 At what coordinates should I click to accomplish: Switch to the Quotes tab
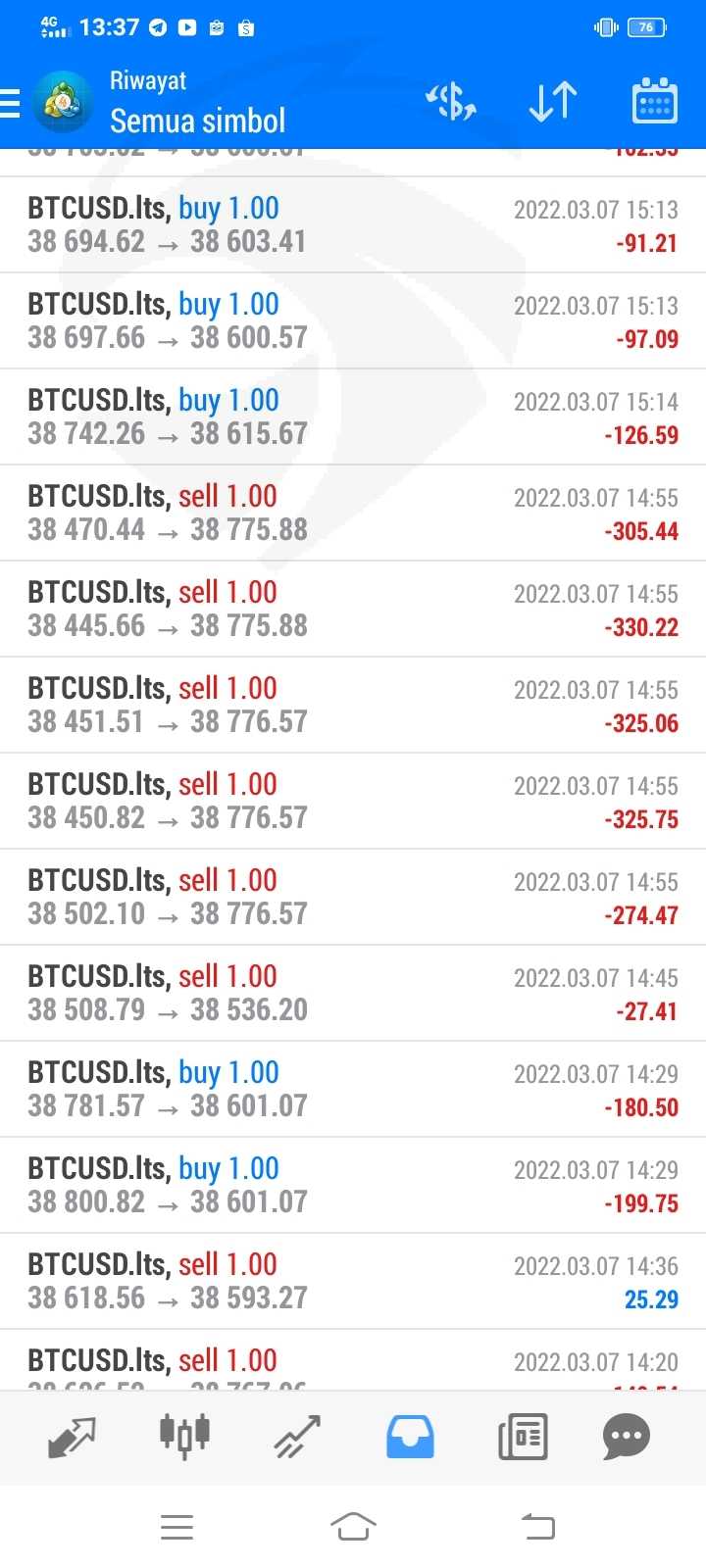tap(73, 1438)
